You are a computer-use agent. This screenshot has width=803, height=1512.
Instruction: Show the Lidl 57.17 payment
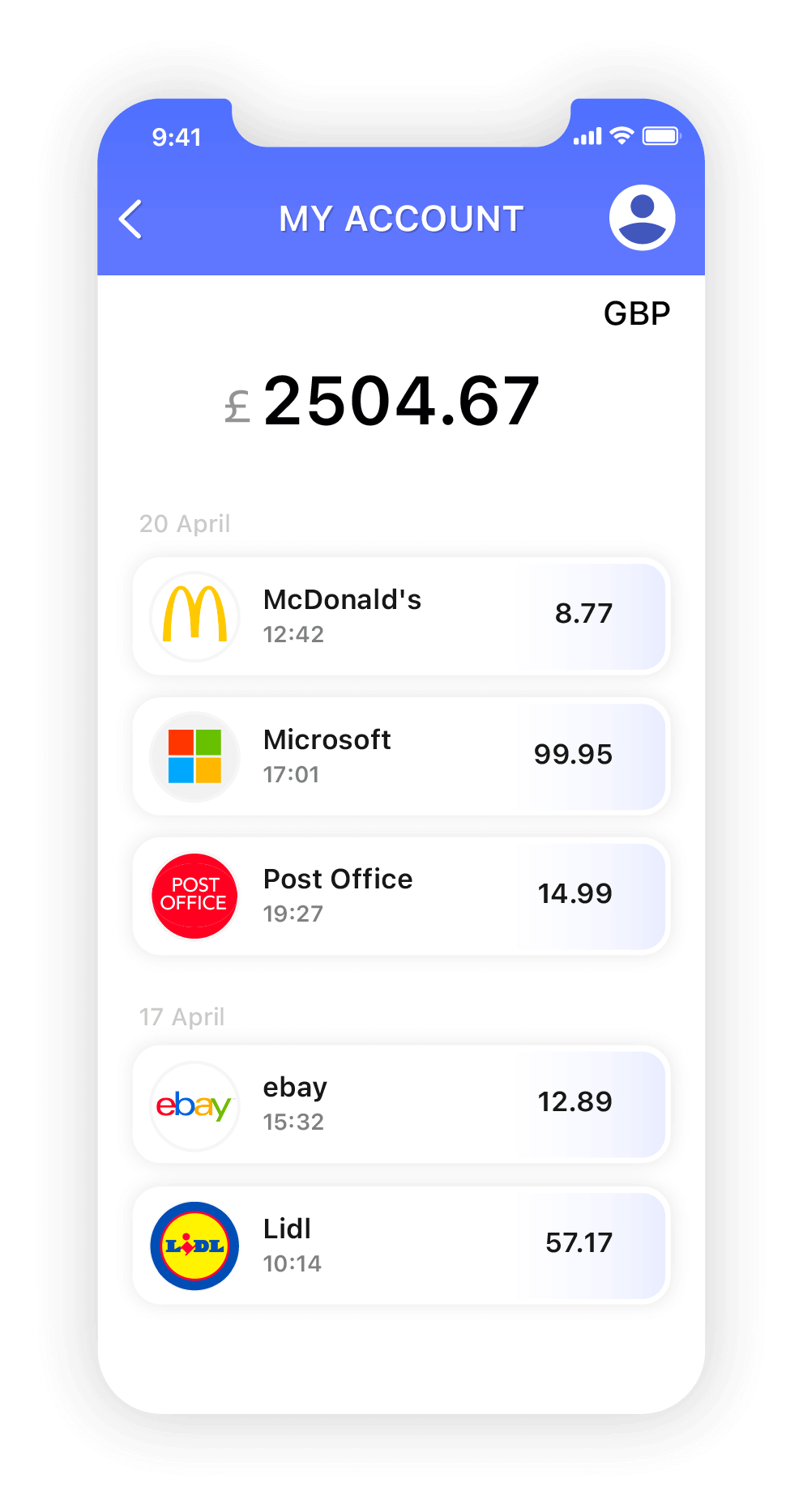click(400, 1246)
